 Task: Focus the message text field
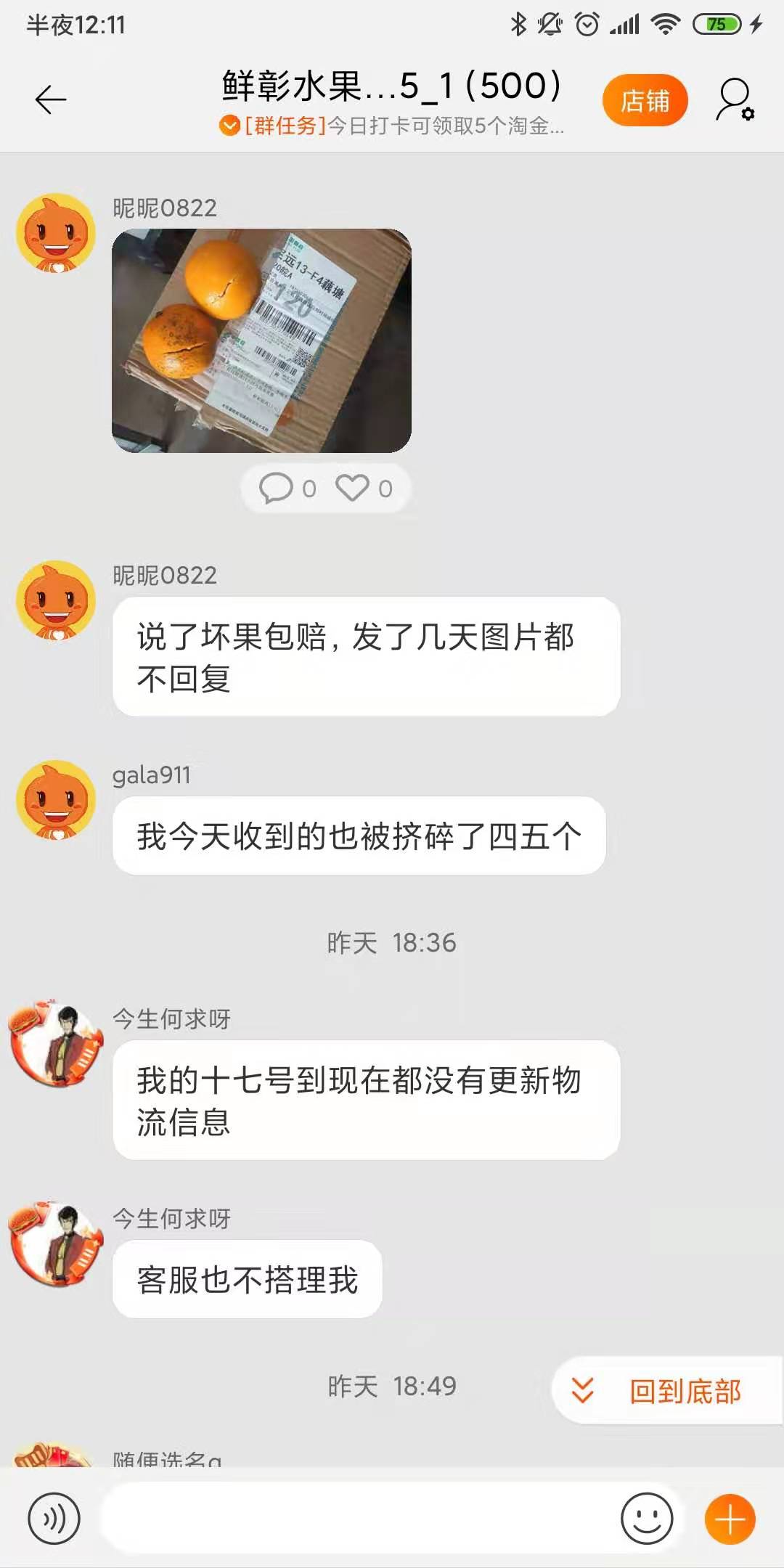356,1518
